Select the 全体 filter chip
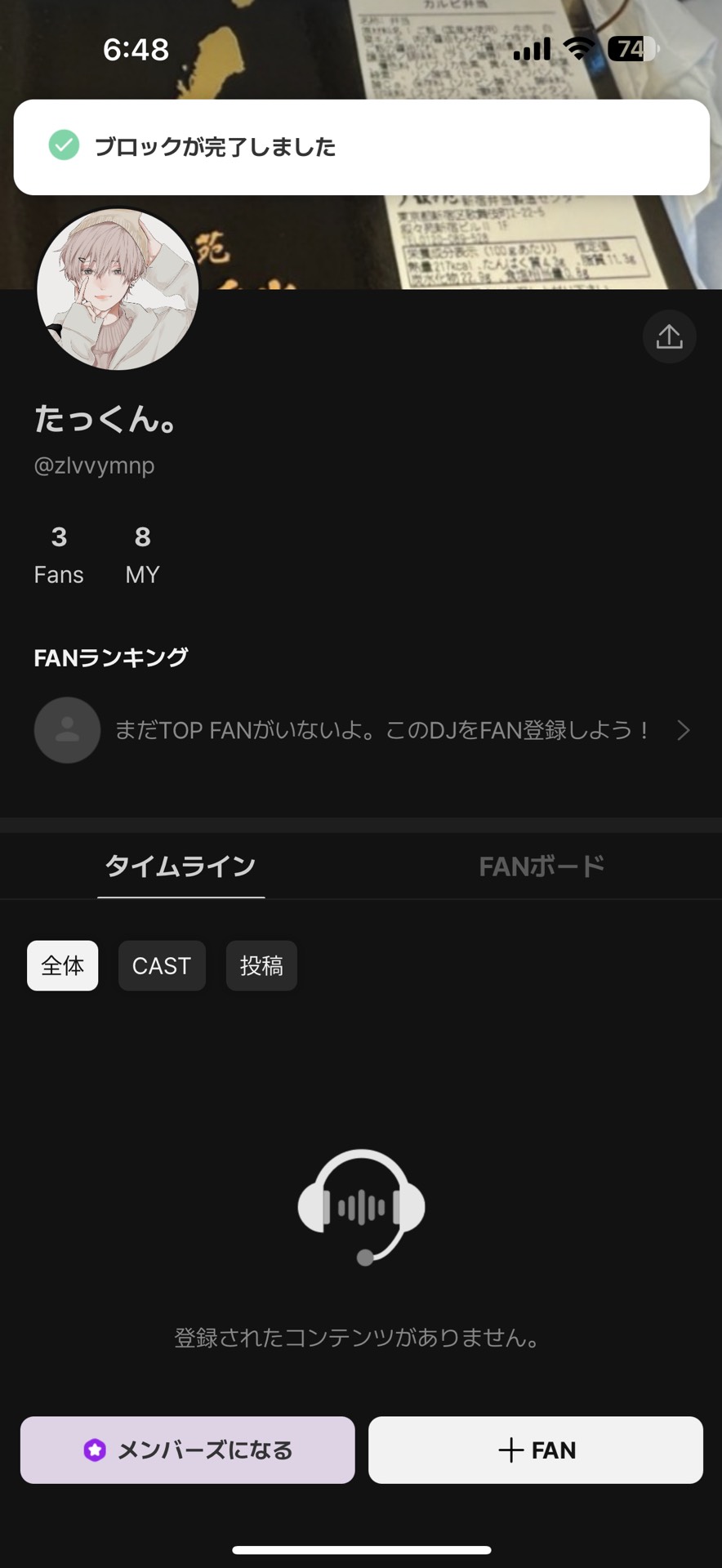 [63, 965]
